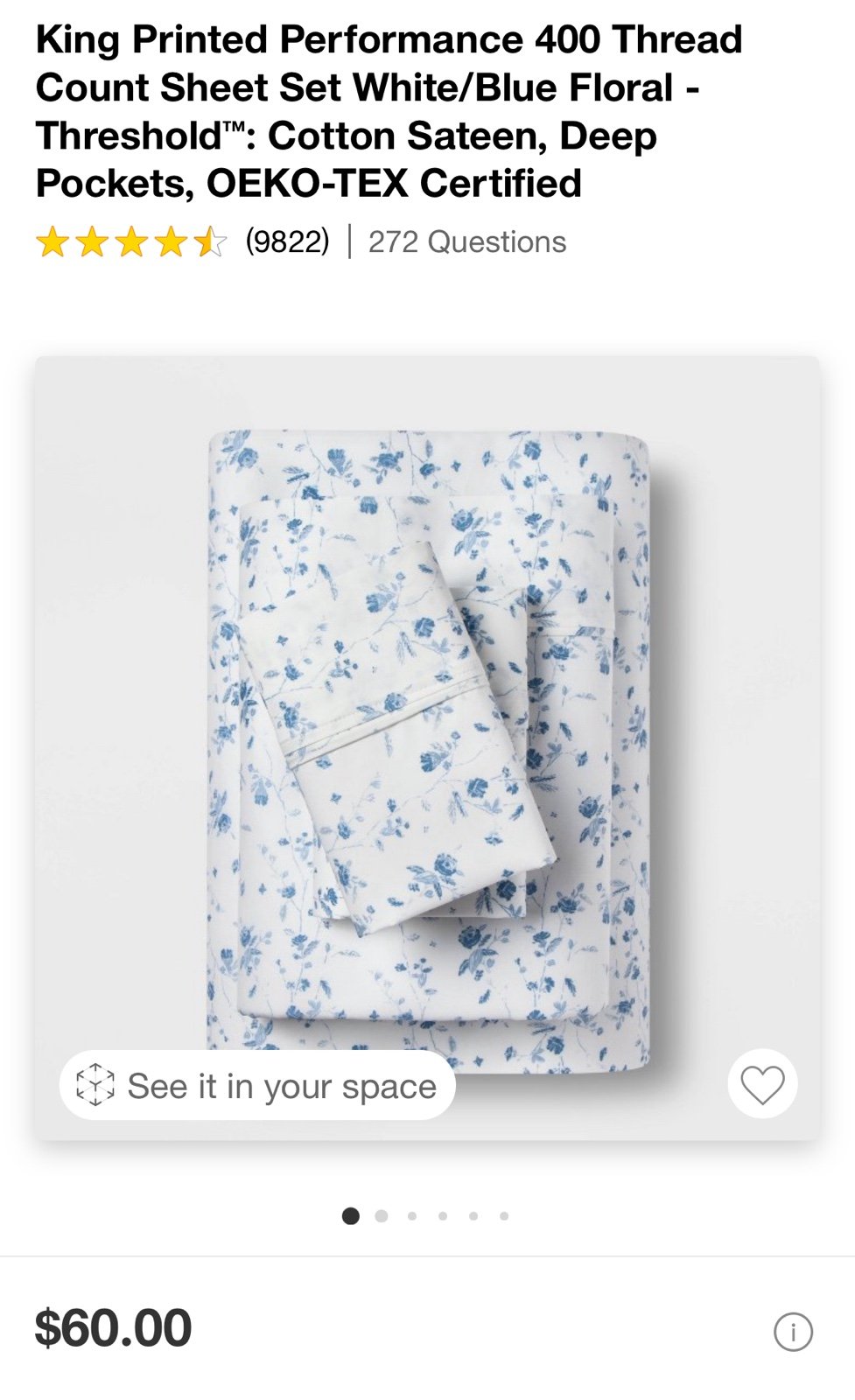855x1400 pixels.
Task: Open the sheet set product image
Action: [x=428, y=748]
